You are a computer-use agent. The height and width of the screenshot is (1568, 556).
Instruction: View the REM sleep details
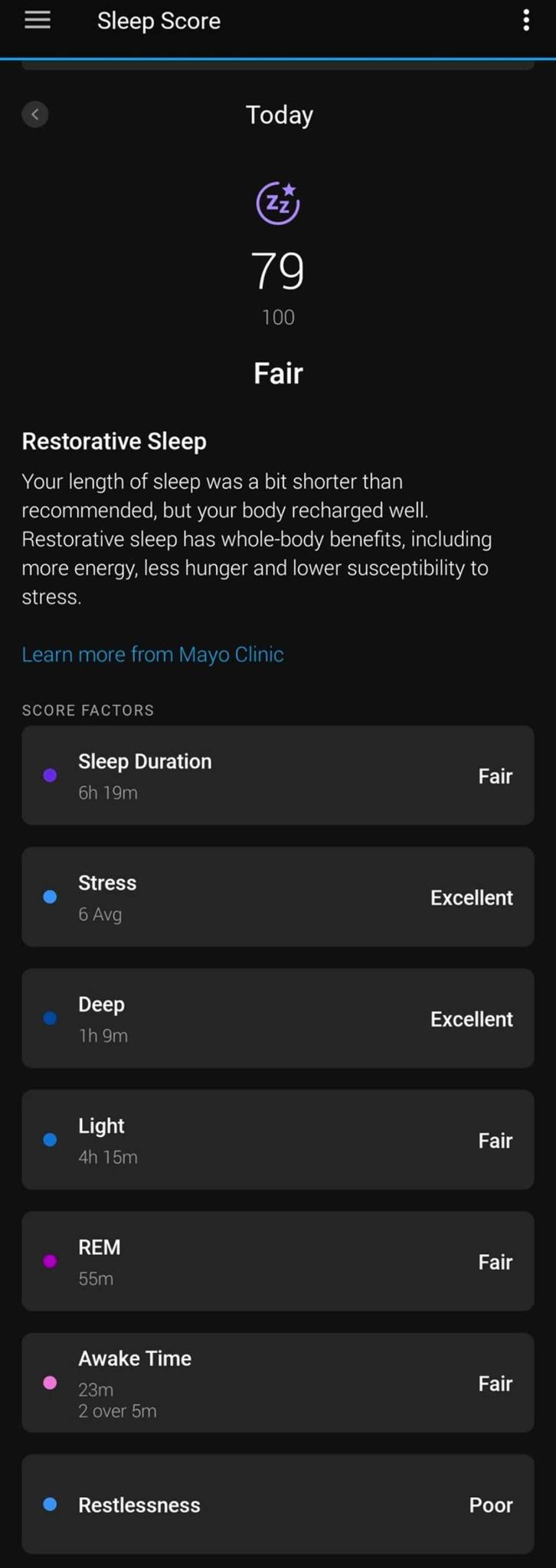click(x=277, y=1262)
